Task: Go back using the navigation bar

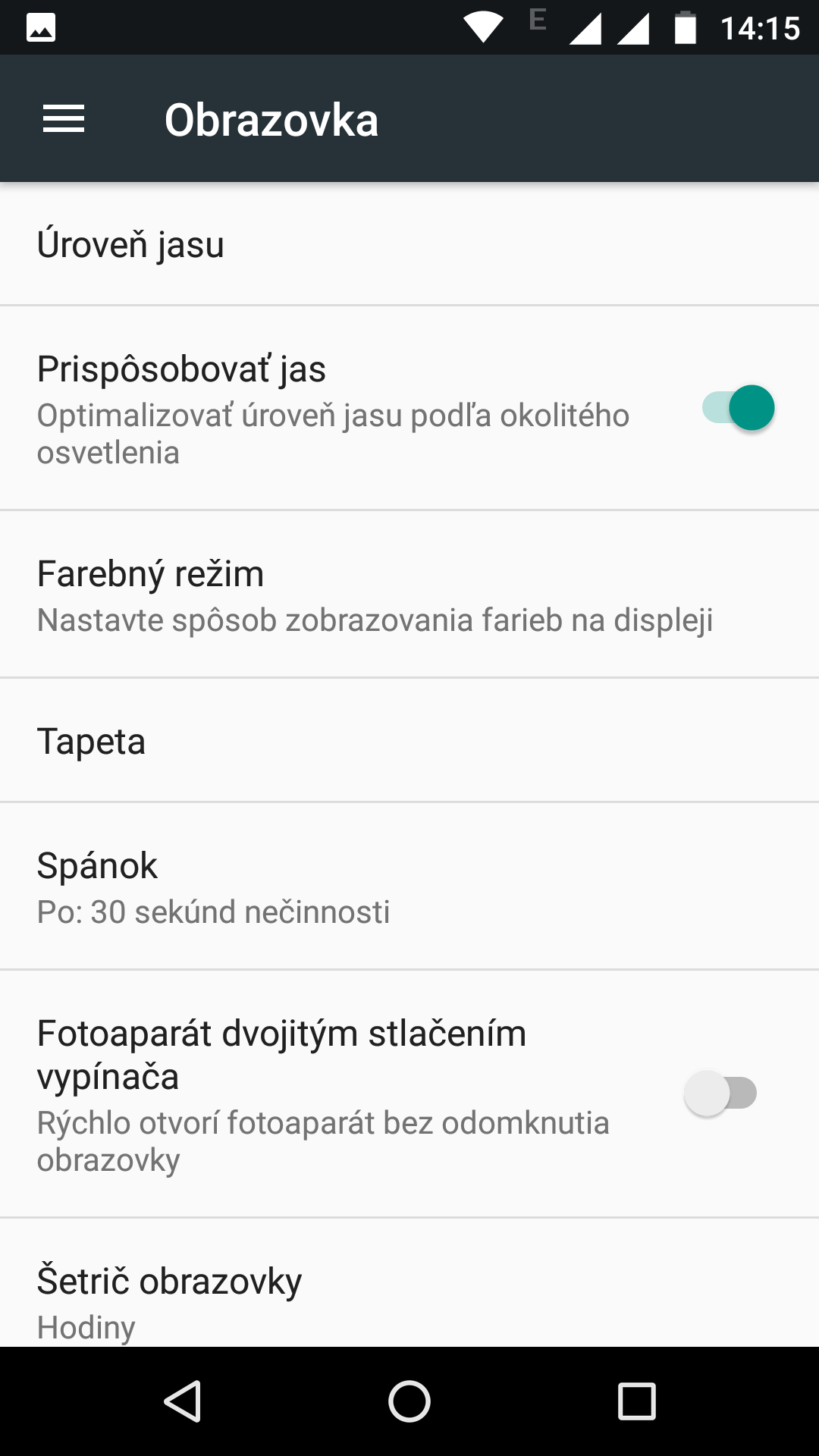Action: 183,1401
